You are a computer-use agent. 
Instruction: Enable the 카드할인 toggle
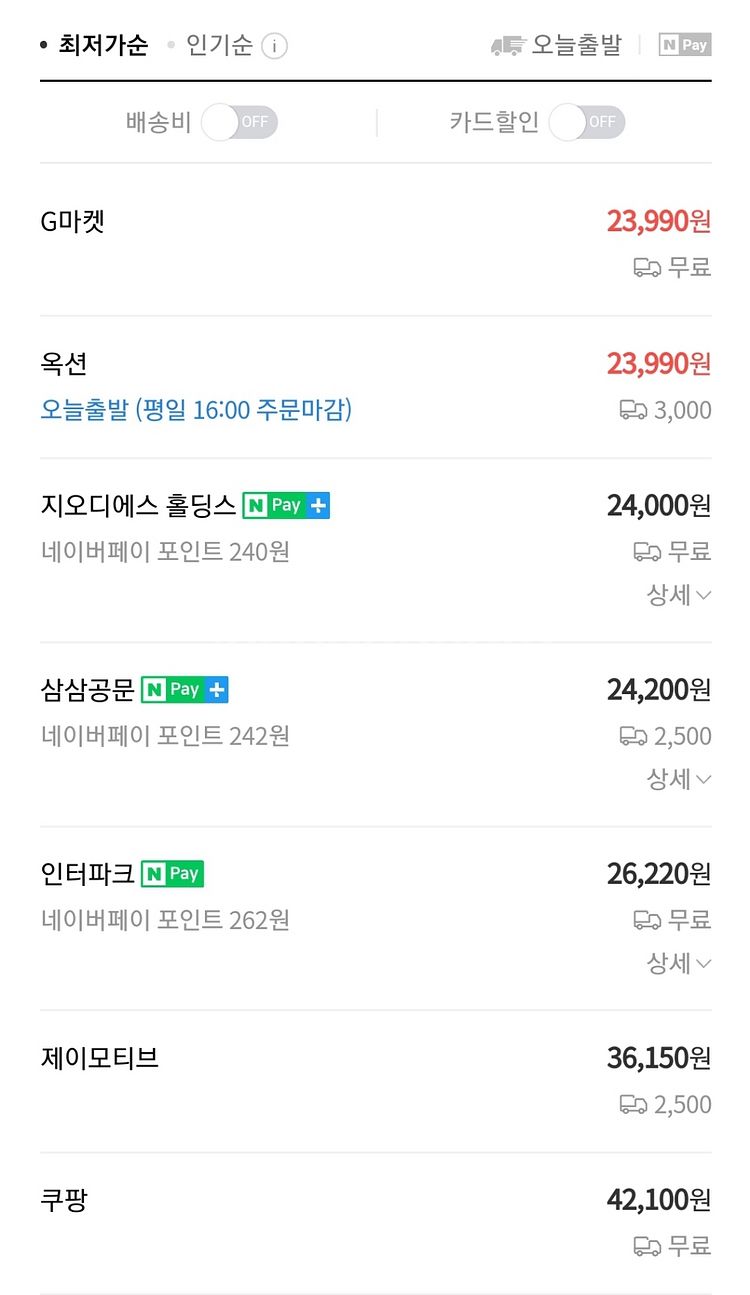[588, 121]
